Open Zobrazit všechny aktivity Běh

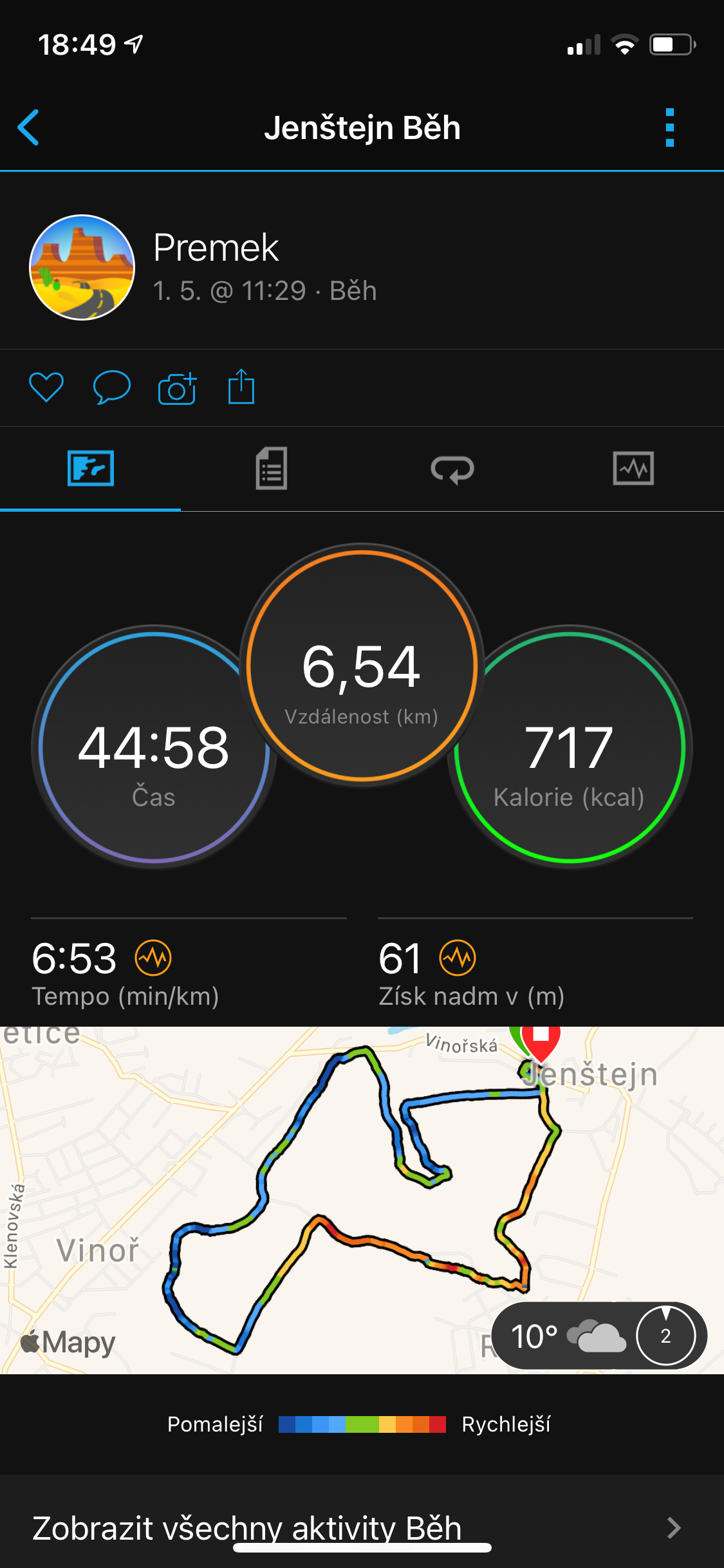(x=362, y=1528)
